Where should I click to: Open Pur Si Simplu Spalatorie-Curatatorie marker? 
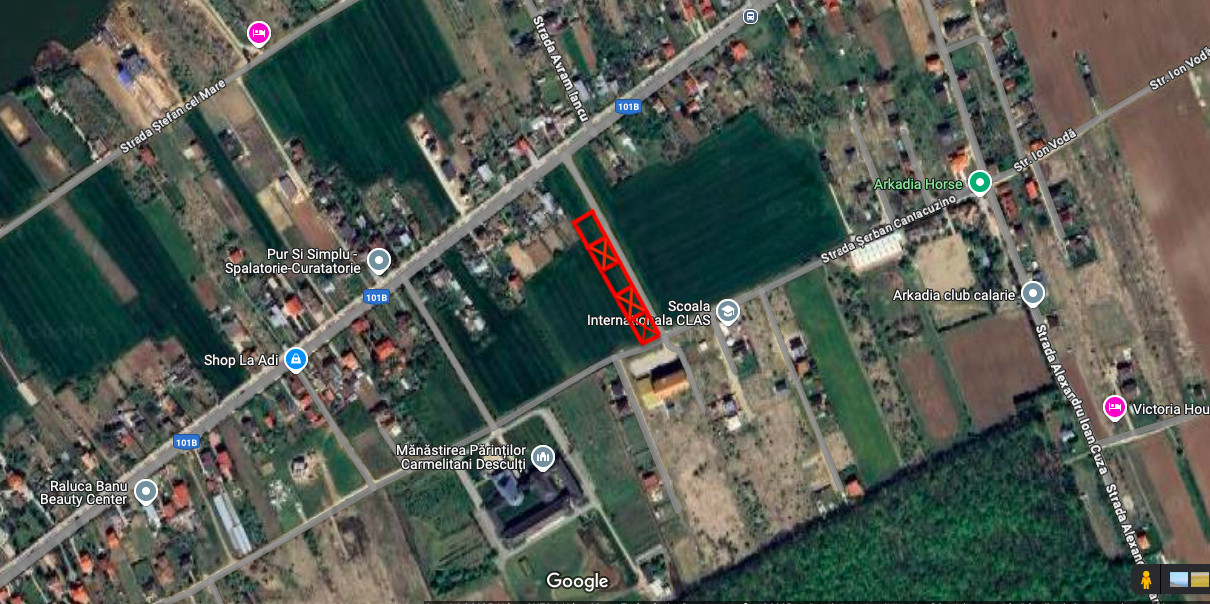[x=378, y=261]
